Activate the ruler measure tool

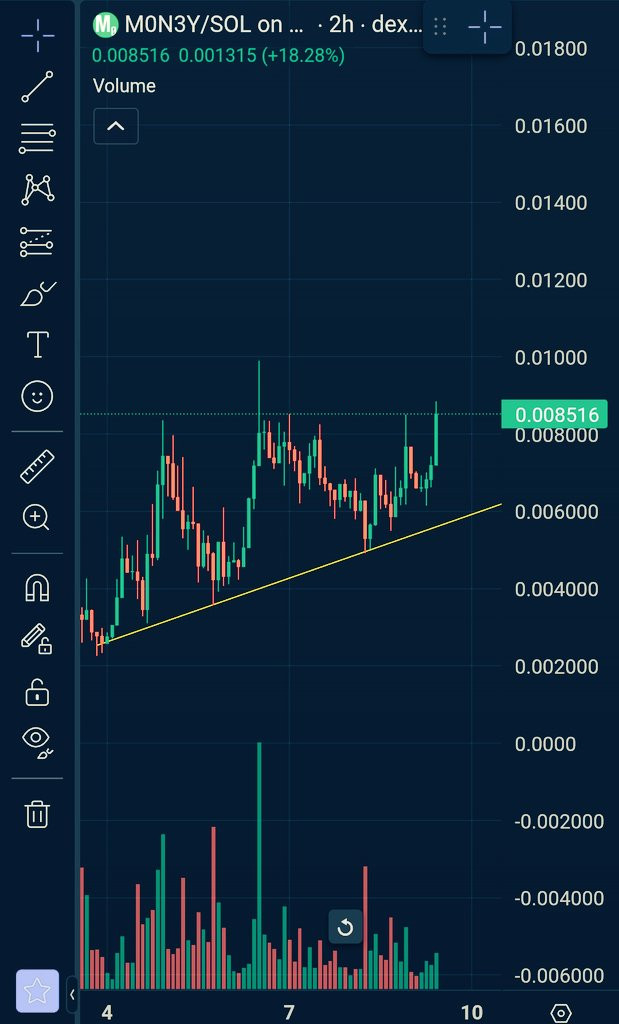pyautogui.click(x=37, y=466)
